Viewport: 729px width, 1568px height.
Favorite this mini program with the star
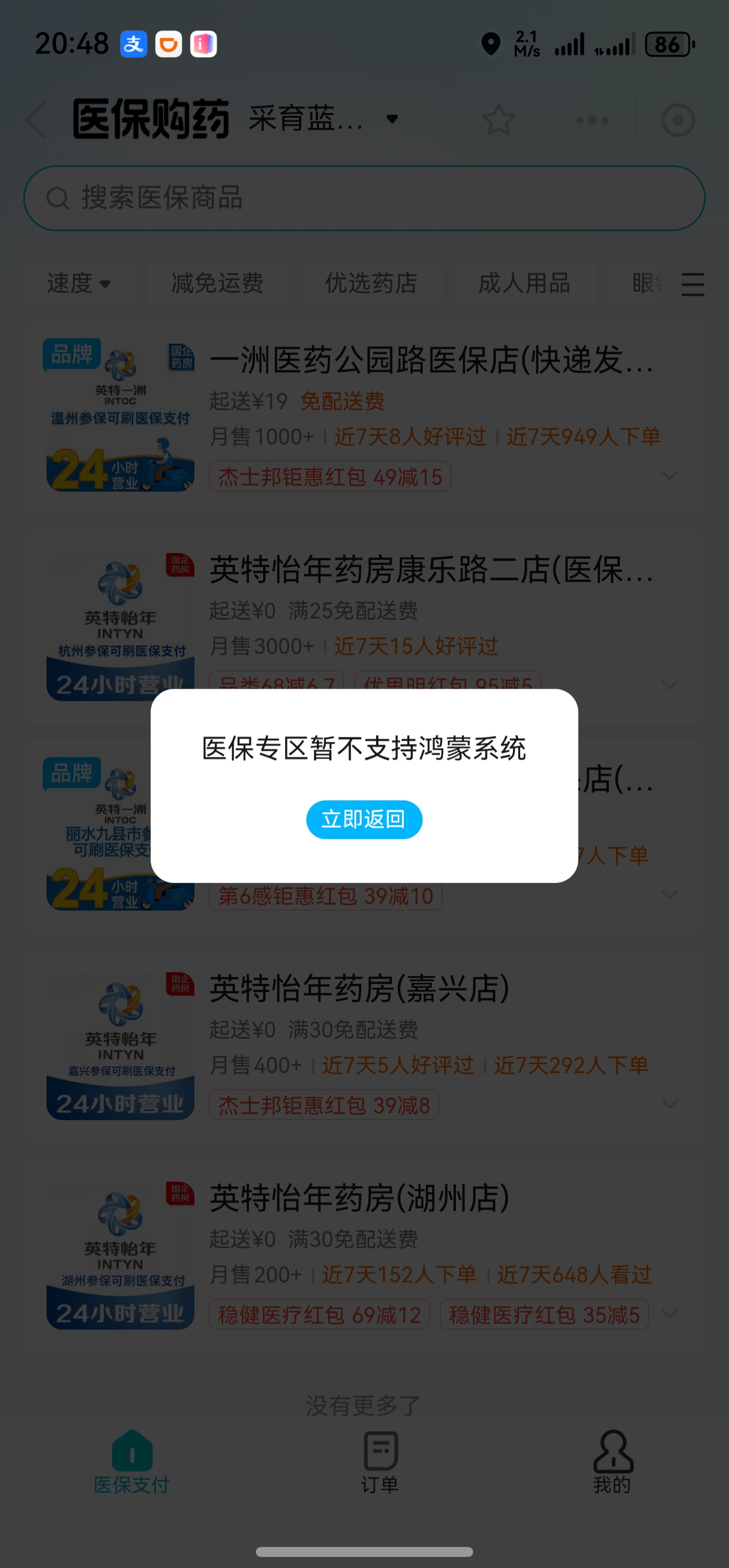[x=498, y=120]
